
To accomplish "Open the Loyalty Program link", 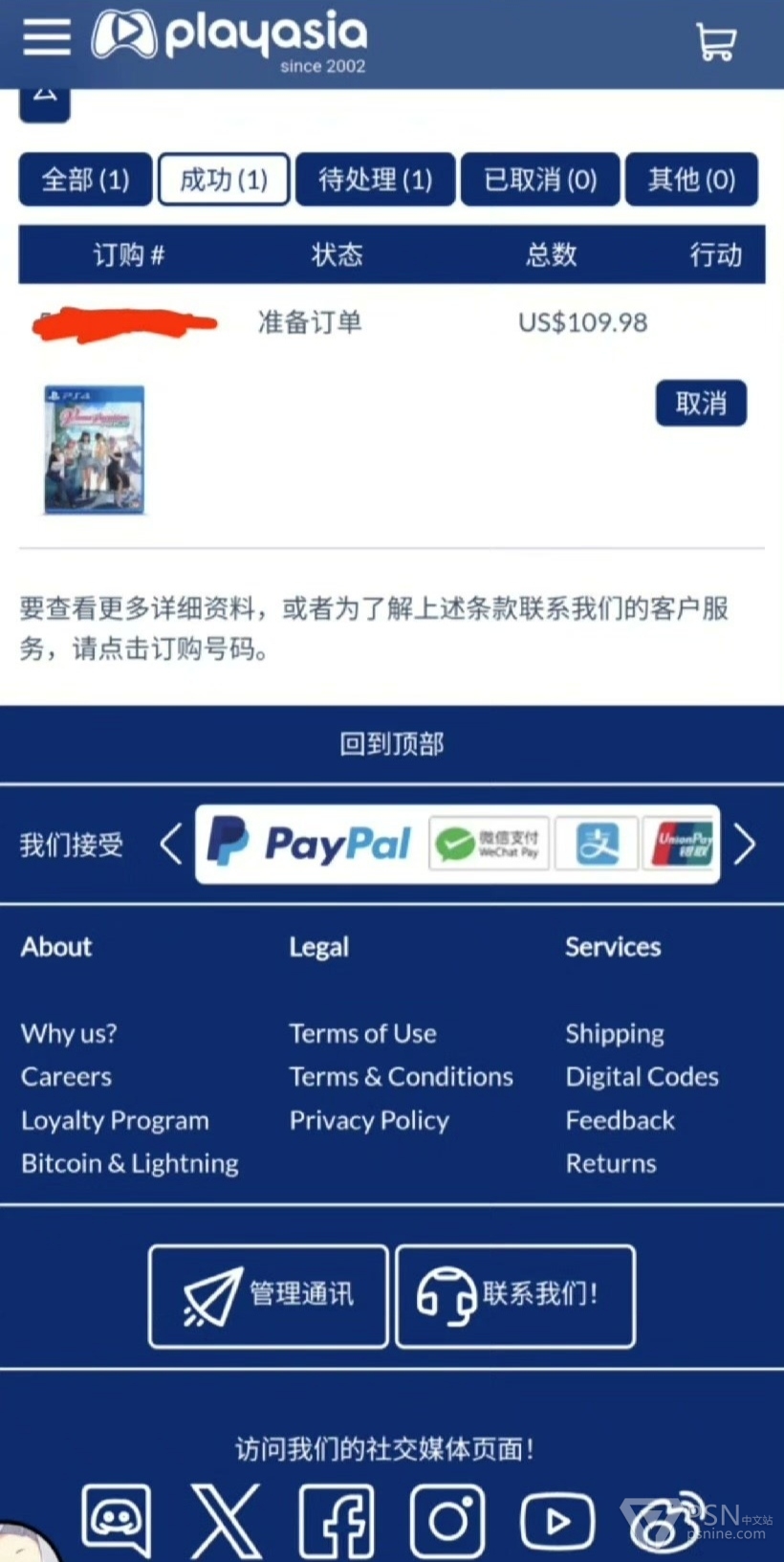I will click(115, 1120).
